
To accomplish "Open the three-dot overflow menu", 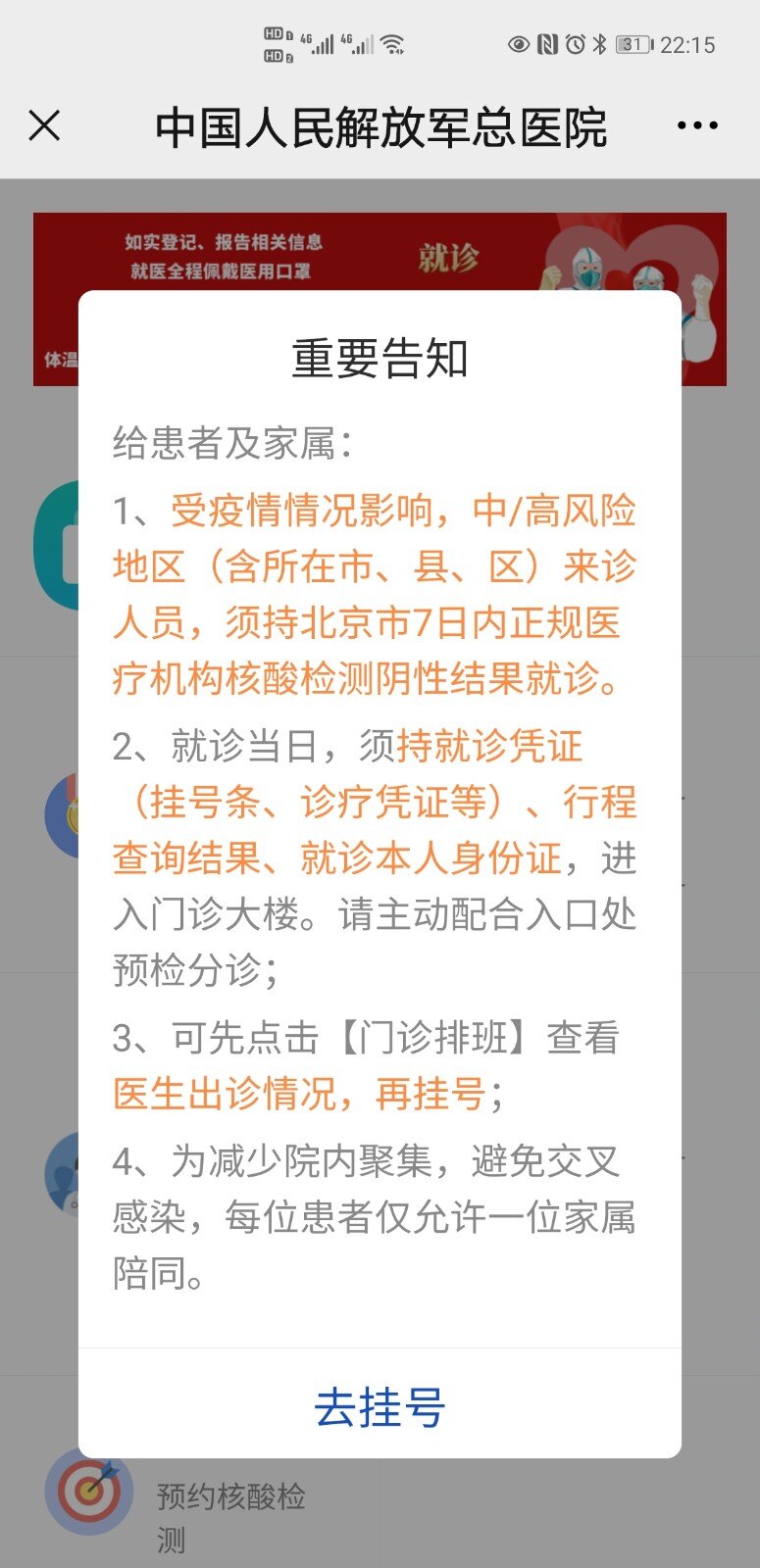I will pyautogui.click(x=697, y=126).
